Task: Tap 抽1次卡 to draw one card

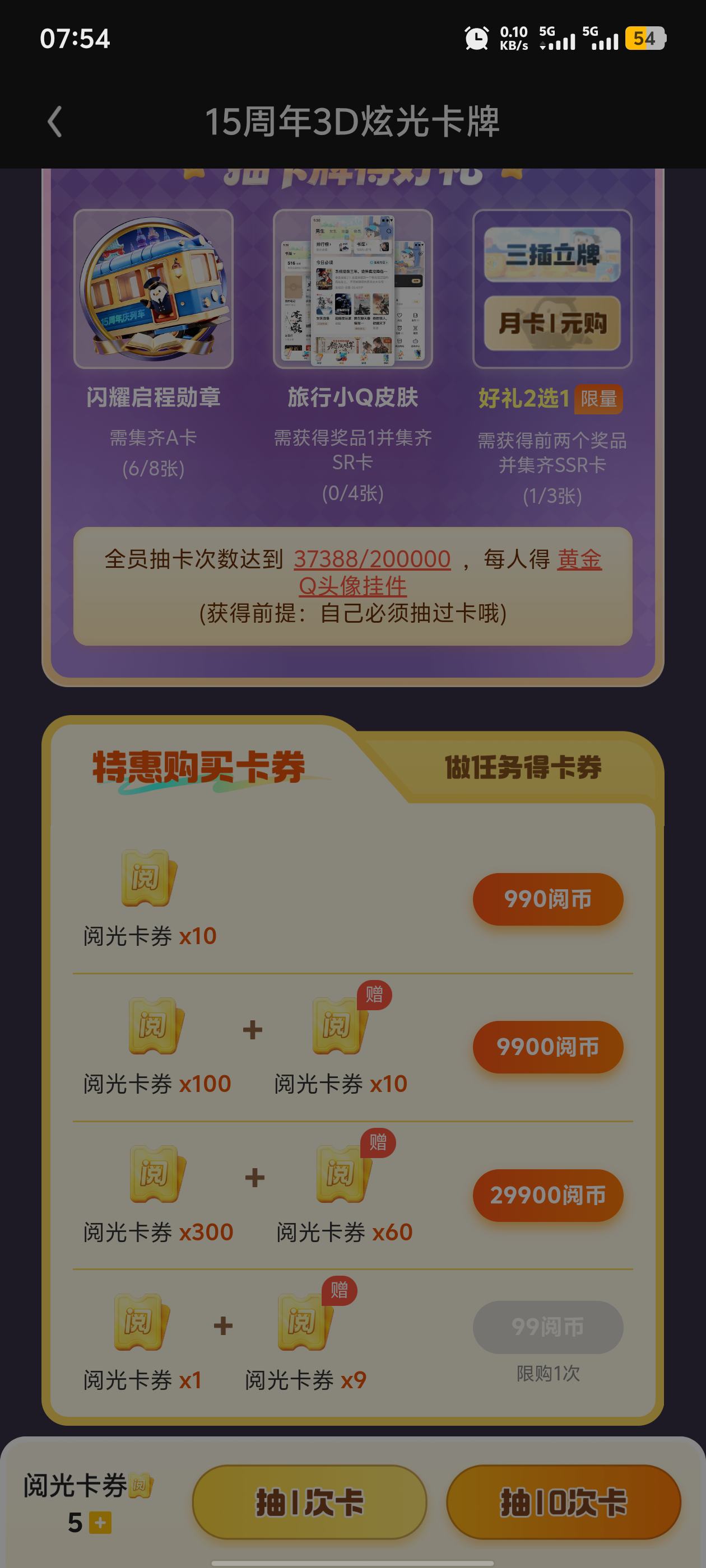Action: (309, 1502)
